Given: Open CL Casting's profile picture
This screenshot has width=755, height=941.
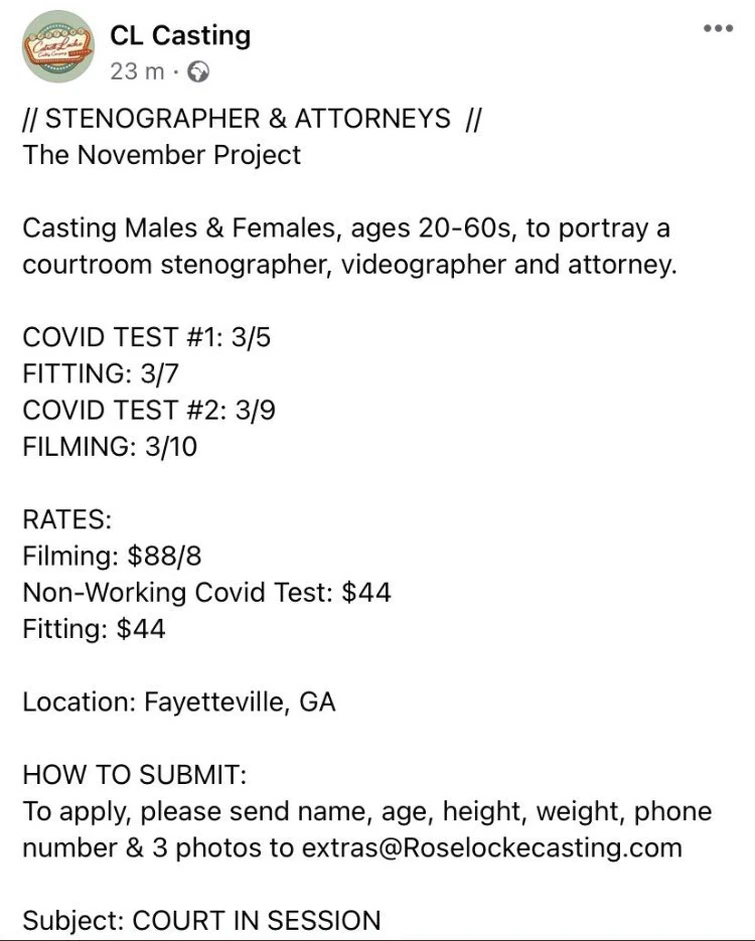Looking at the screenshot, I should coord(58,47).
